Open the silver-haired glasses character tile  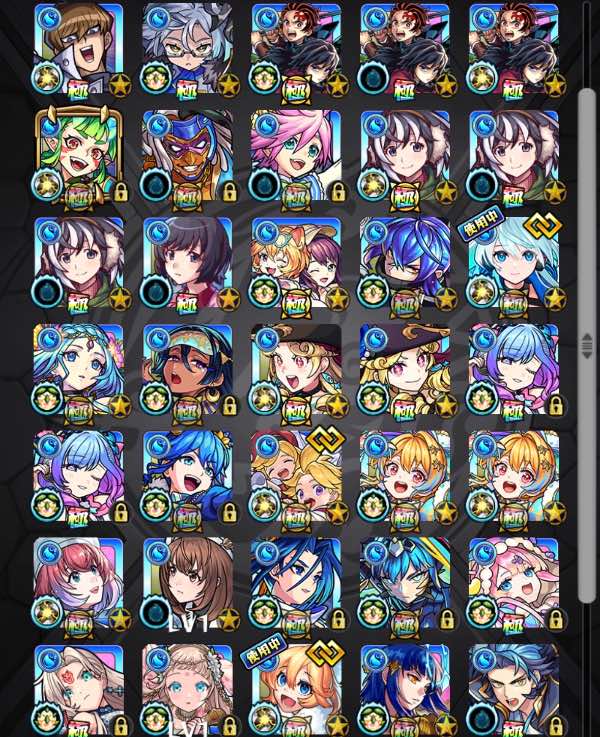pos(187,49)
